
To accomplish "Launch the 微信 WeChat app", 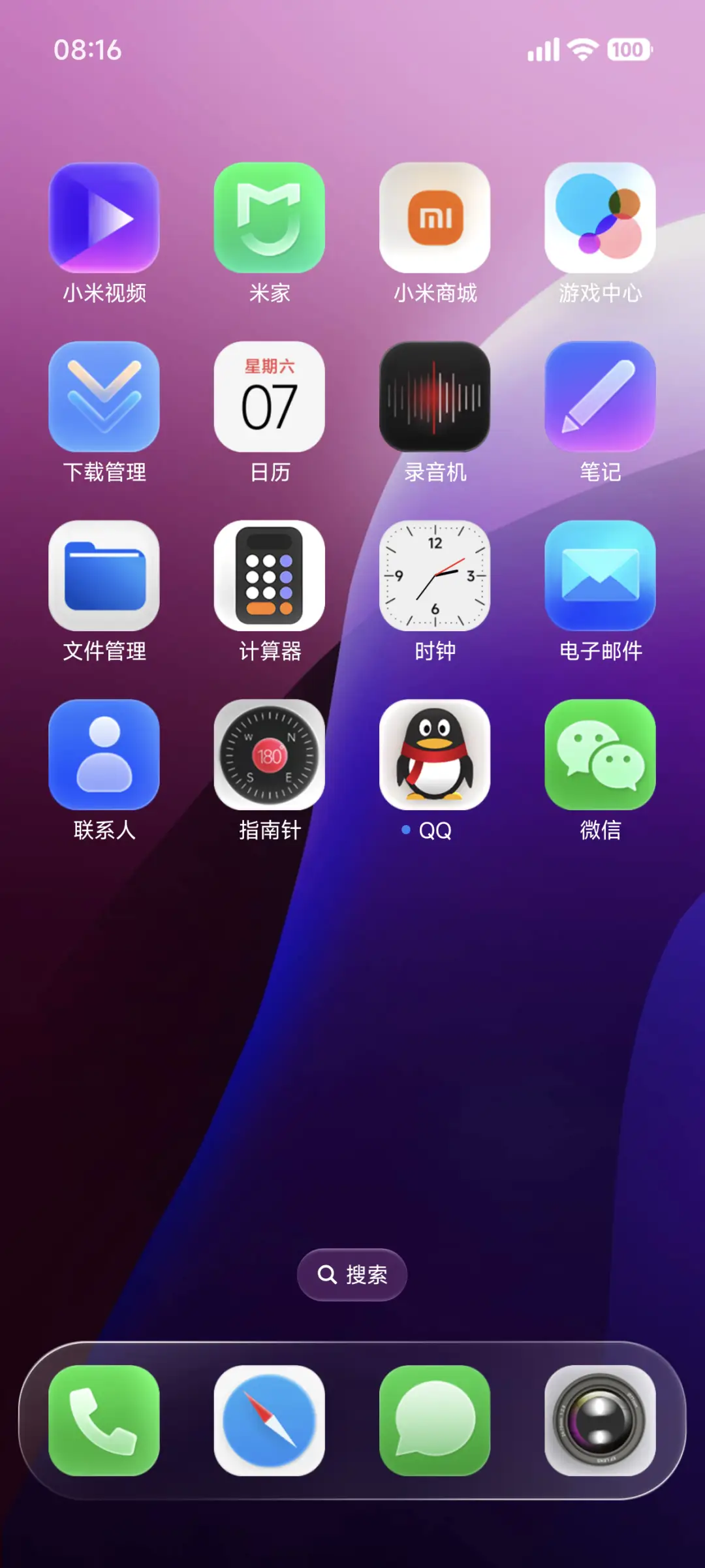I will 601,756.
